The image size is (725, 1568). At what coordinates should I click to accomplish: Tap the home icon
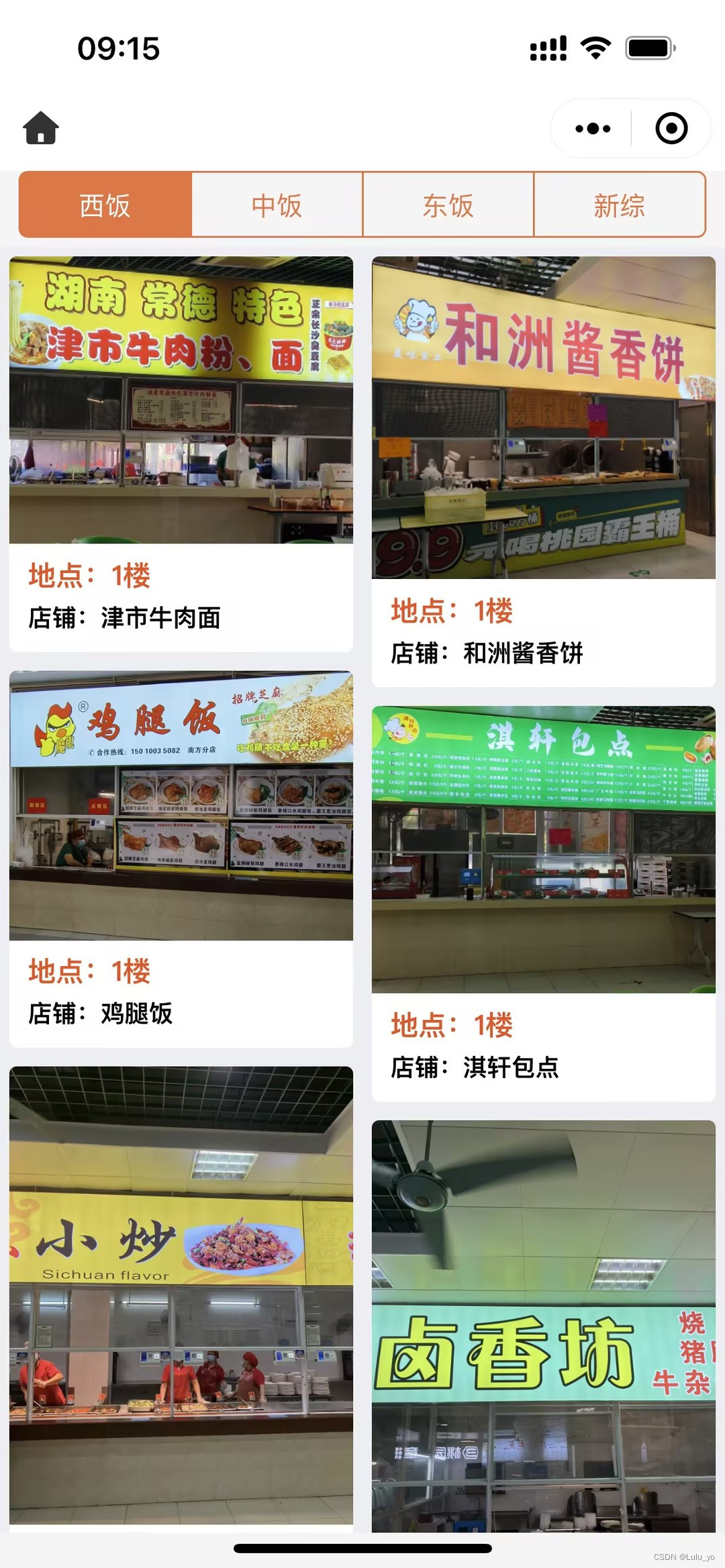coord(41,127)
